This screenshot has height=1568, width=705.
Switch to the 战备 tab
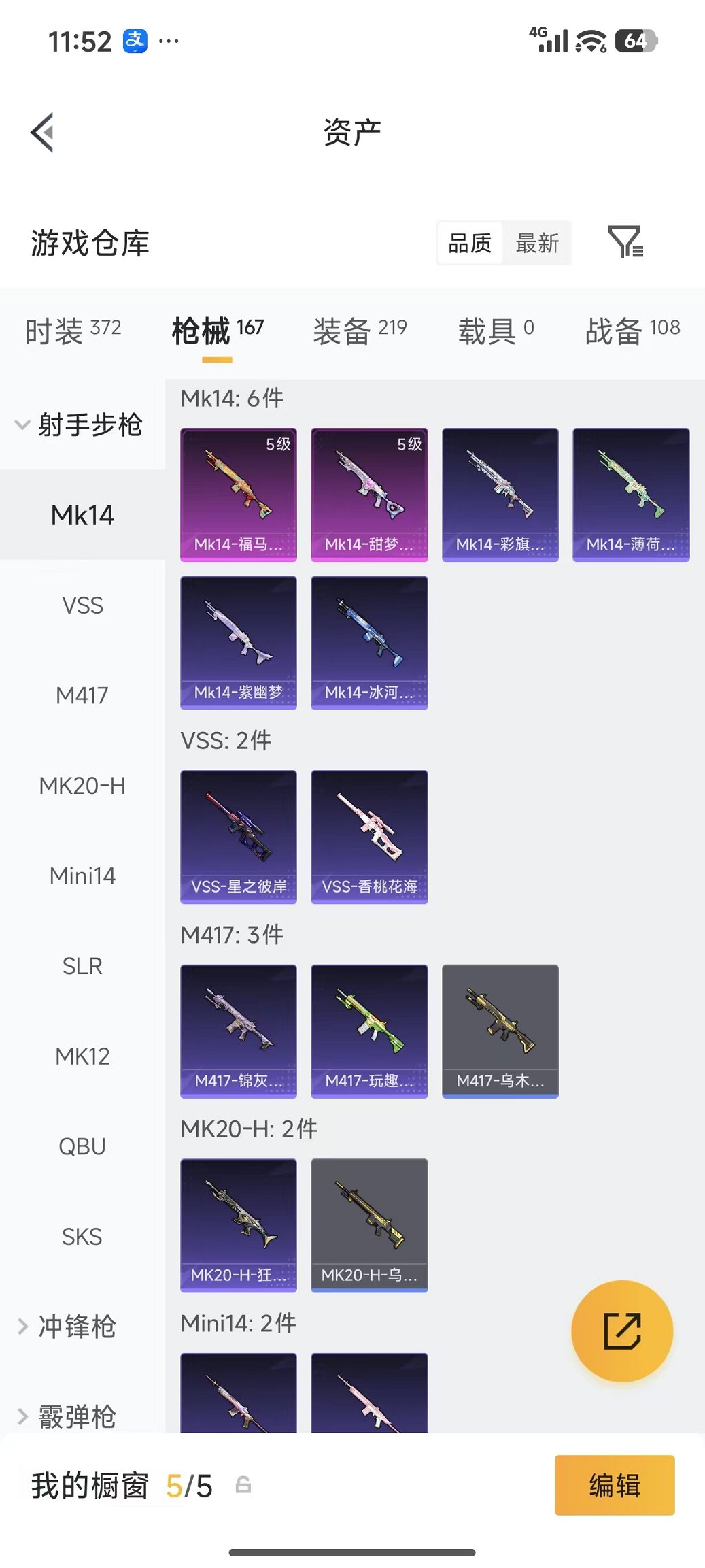tap(632, 330)
